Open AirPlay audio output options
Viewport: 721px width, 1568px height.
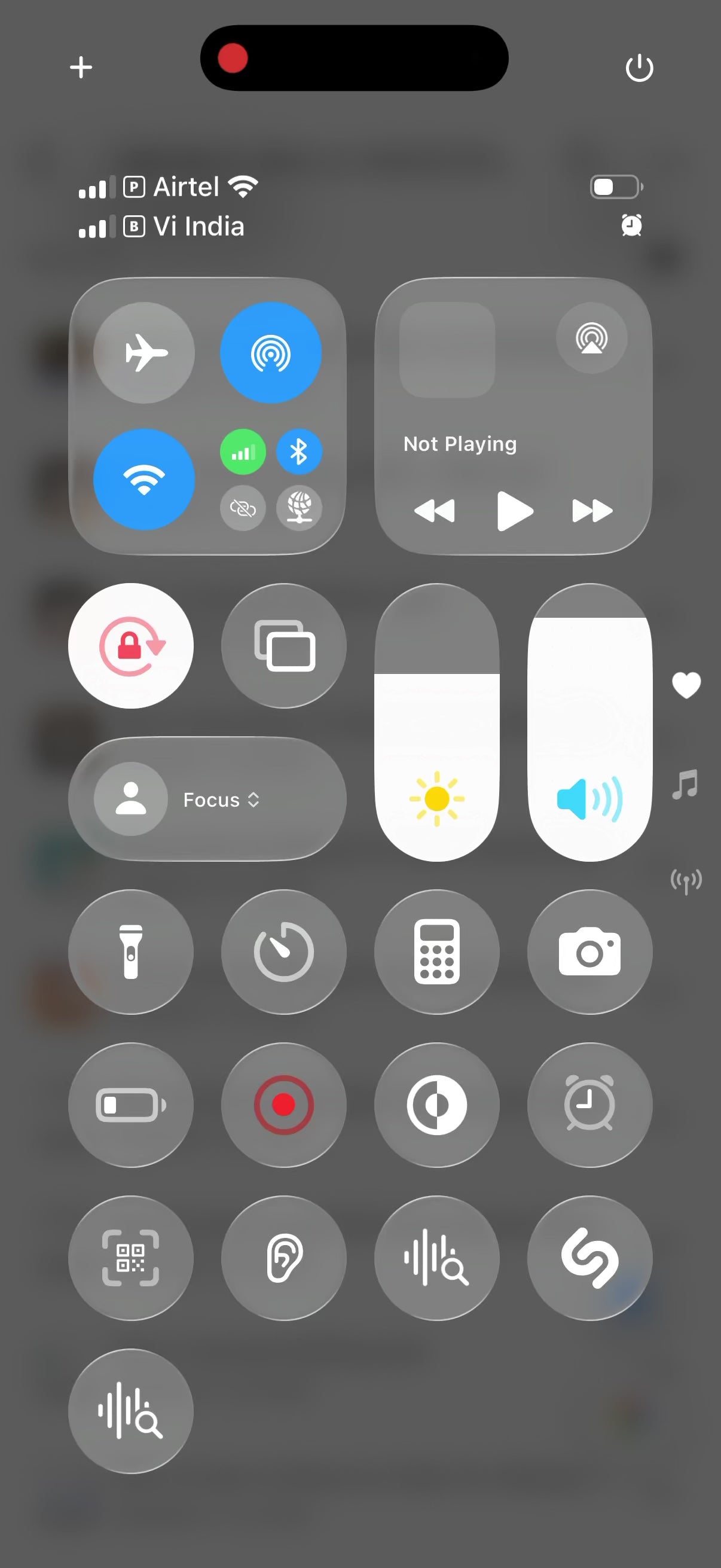[x=591, y=338]
